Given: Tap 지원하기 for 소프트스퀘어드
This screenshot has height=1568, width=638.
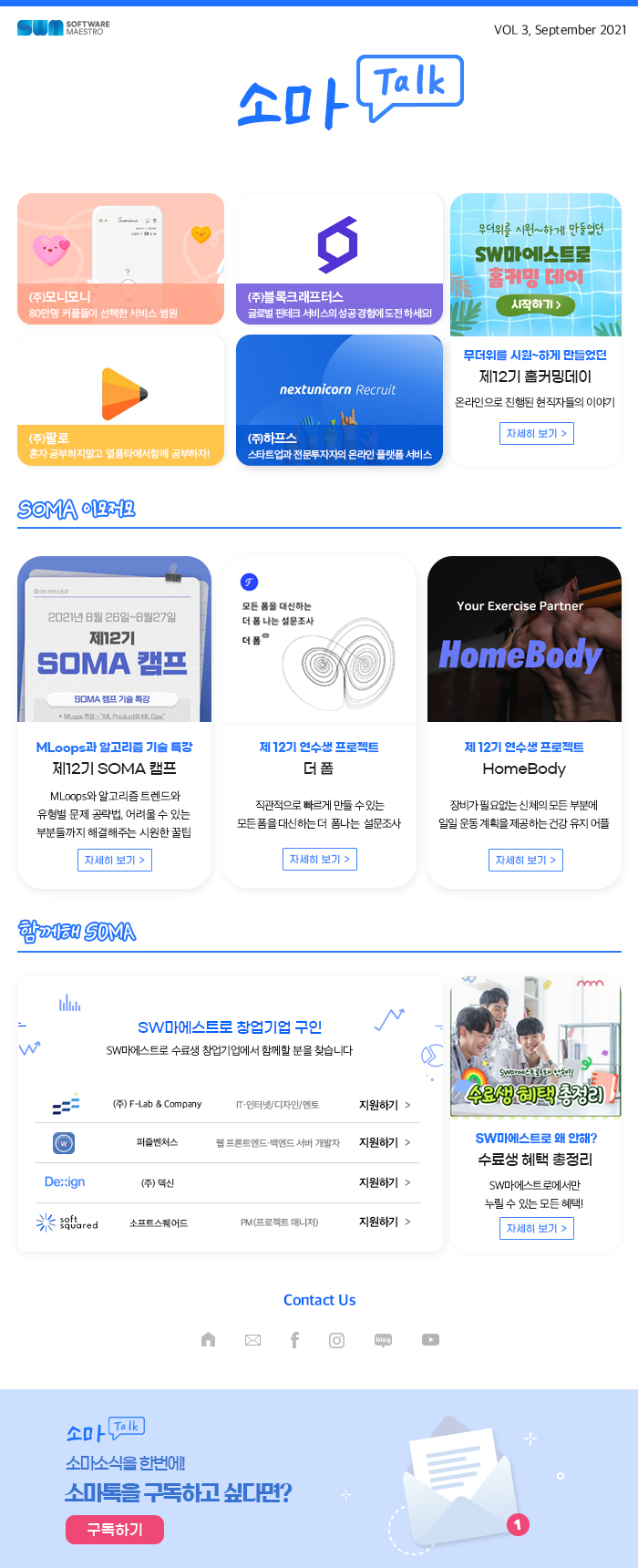Looking at the screenshot, I should tap(384, 1222).
